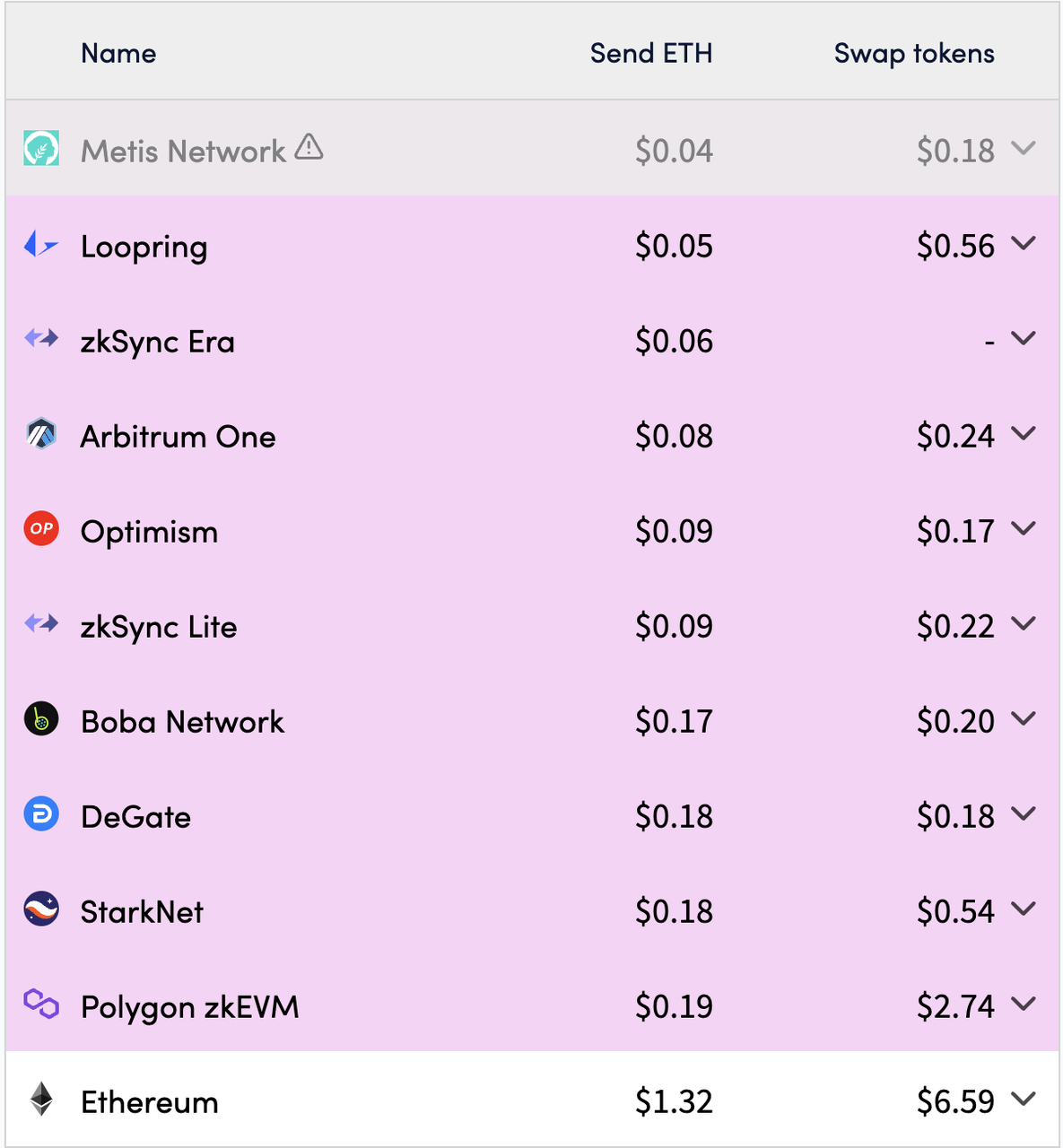Click the Metis Network logo icon

40,150
